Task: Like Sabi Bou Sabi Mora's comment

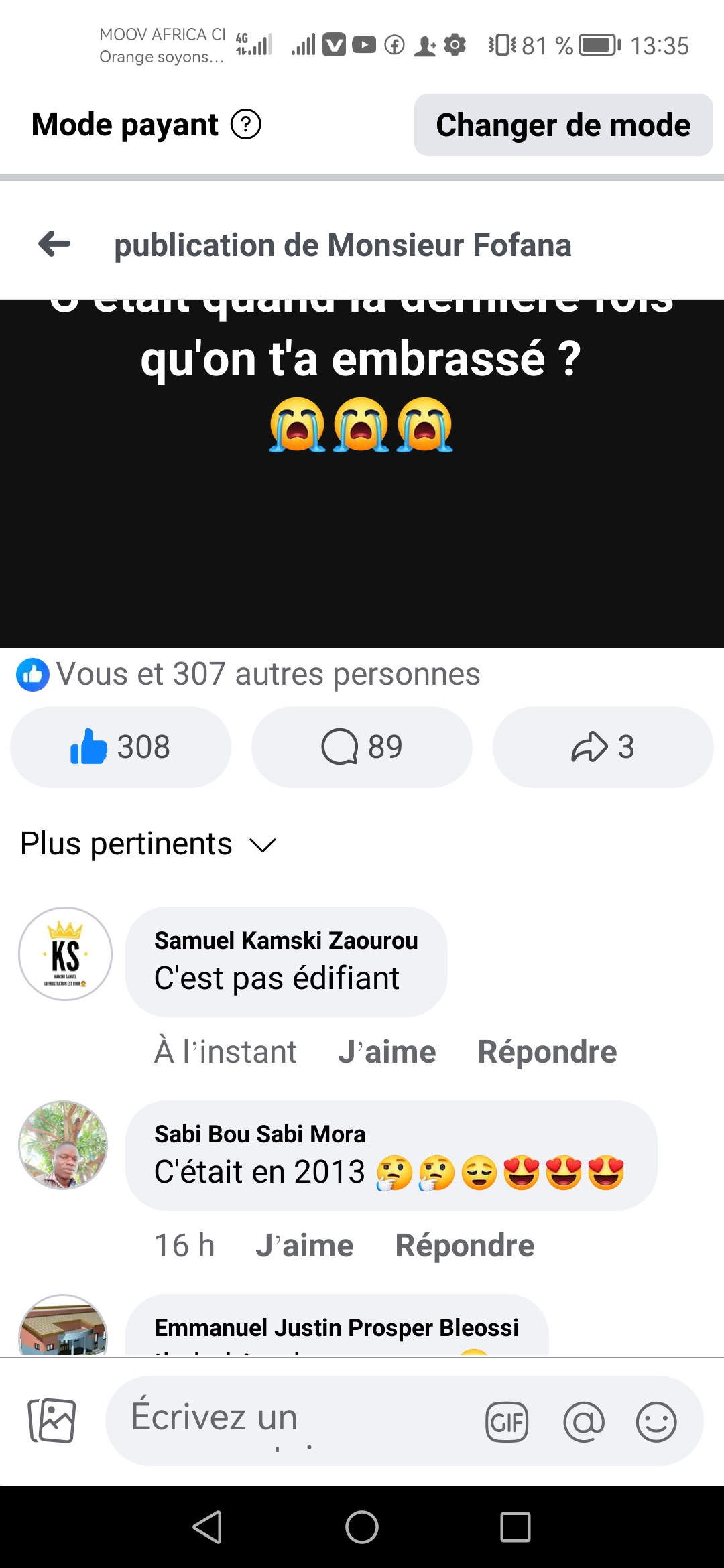Action: [x=304, y=1246]
